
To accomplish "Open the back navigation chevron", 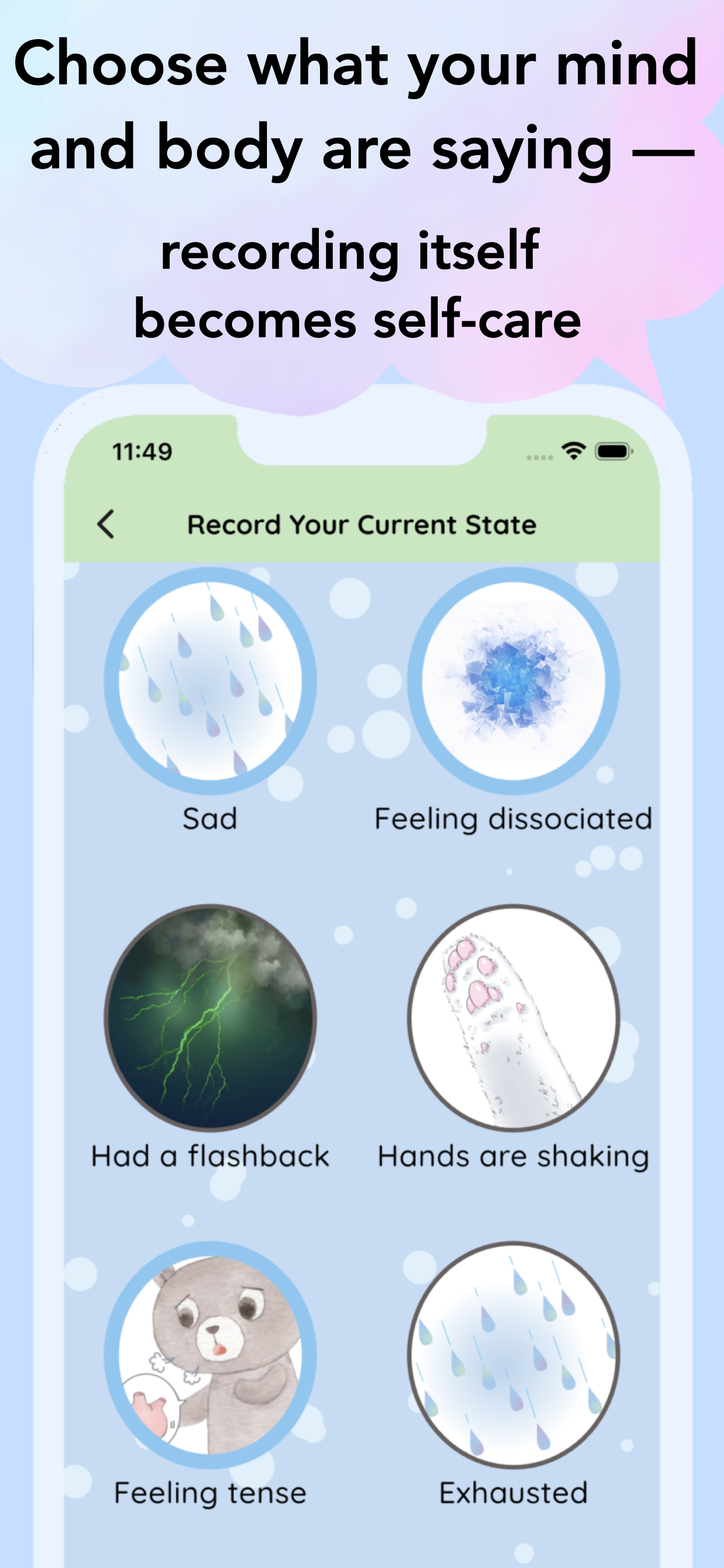I will (106, 524).
